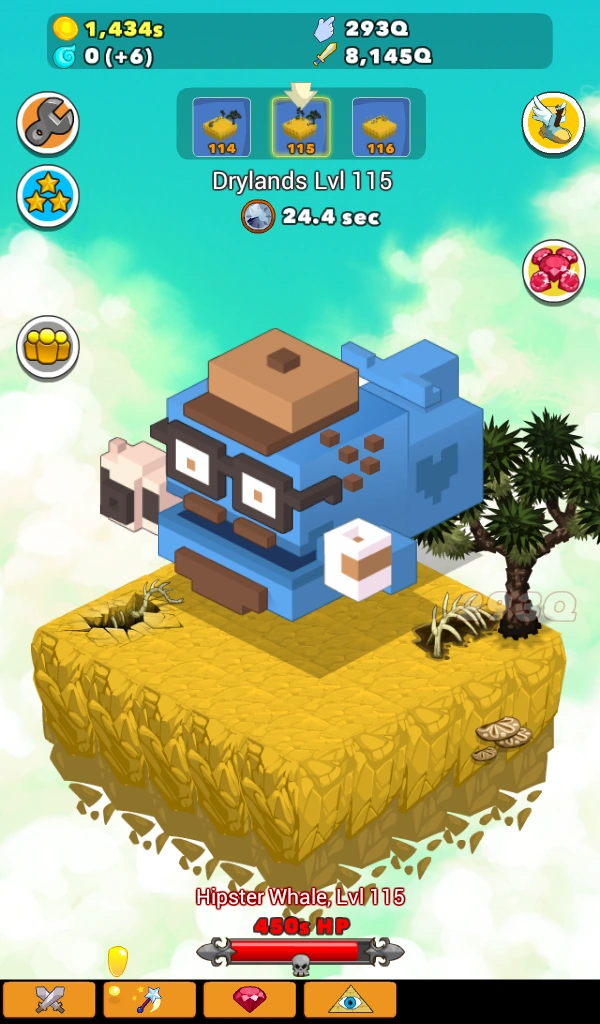Go to Drylands level 114 zone
Image resolution: width=600 pixels, height=1024 pixels.
pos(221,127)
